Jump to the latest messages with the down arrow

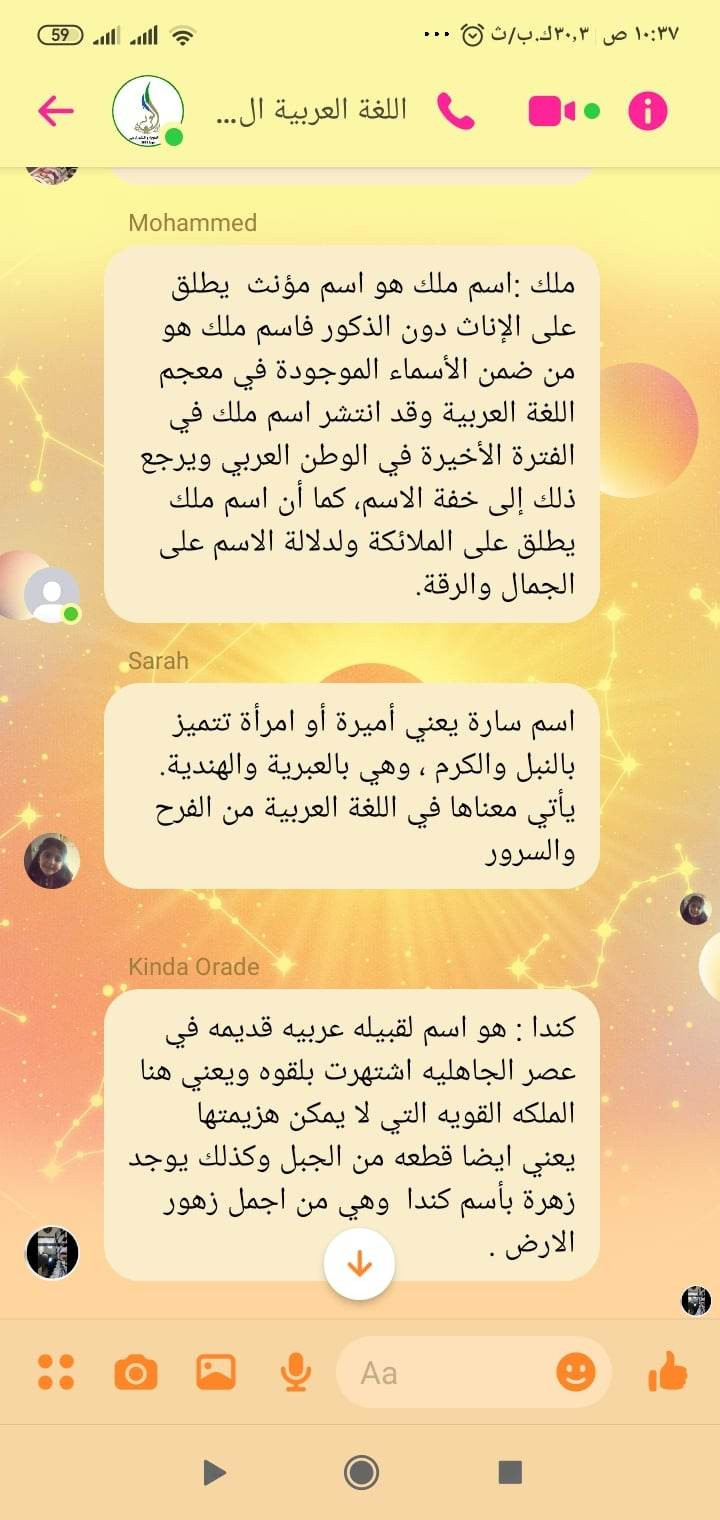[359, 1264]
